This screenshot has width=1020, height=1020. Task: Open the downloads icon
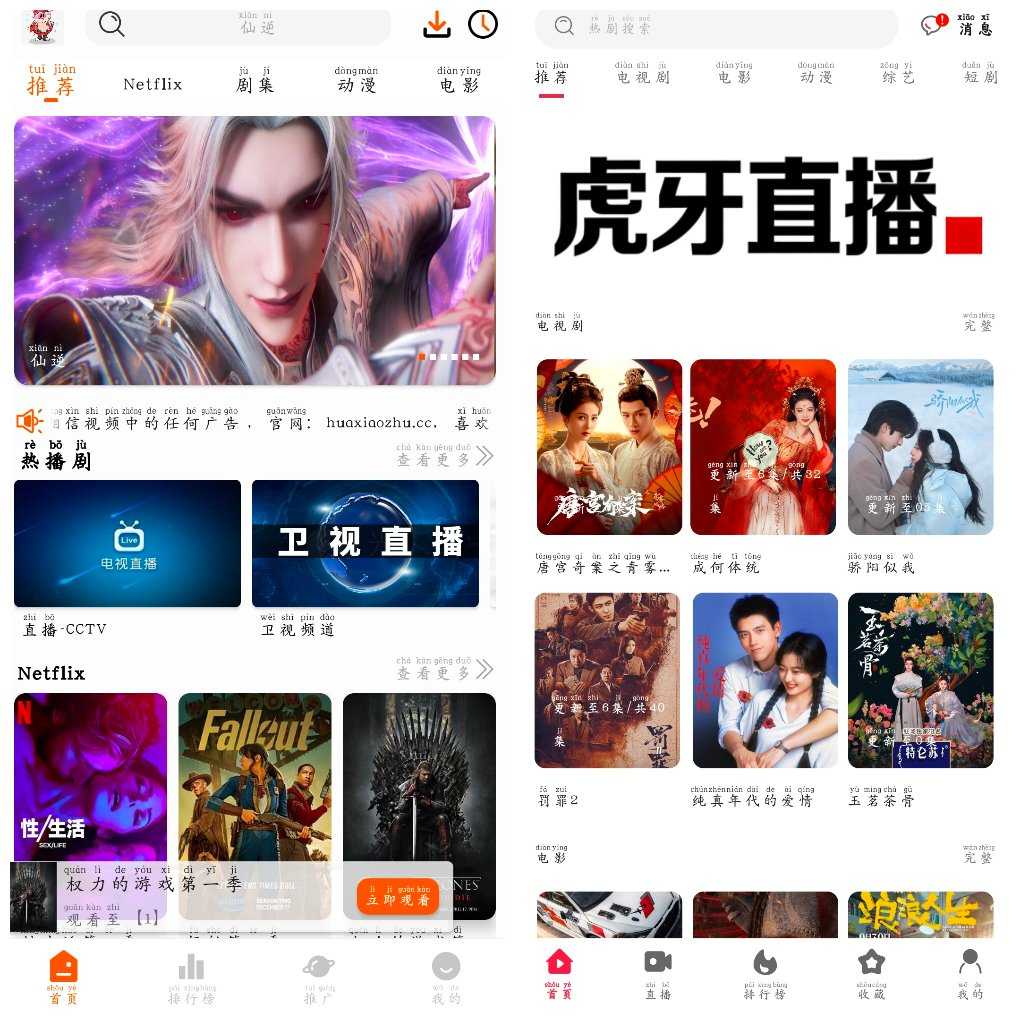point(437,24)
